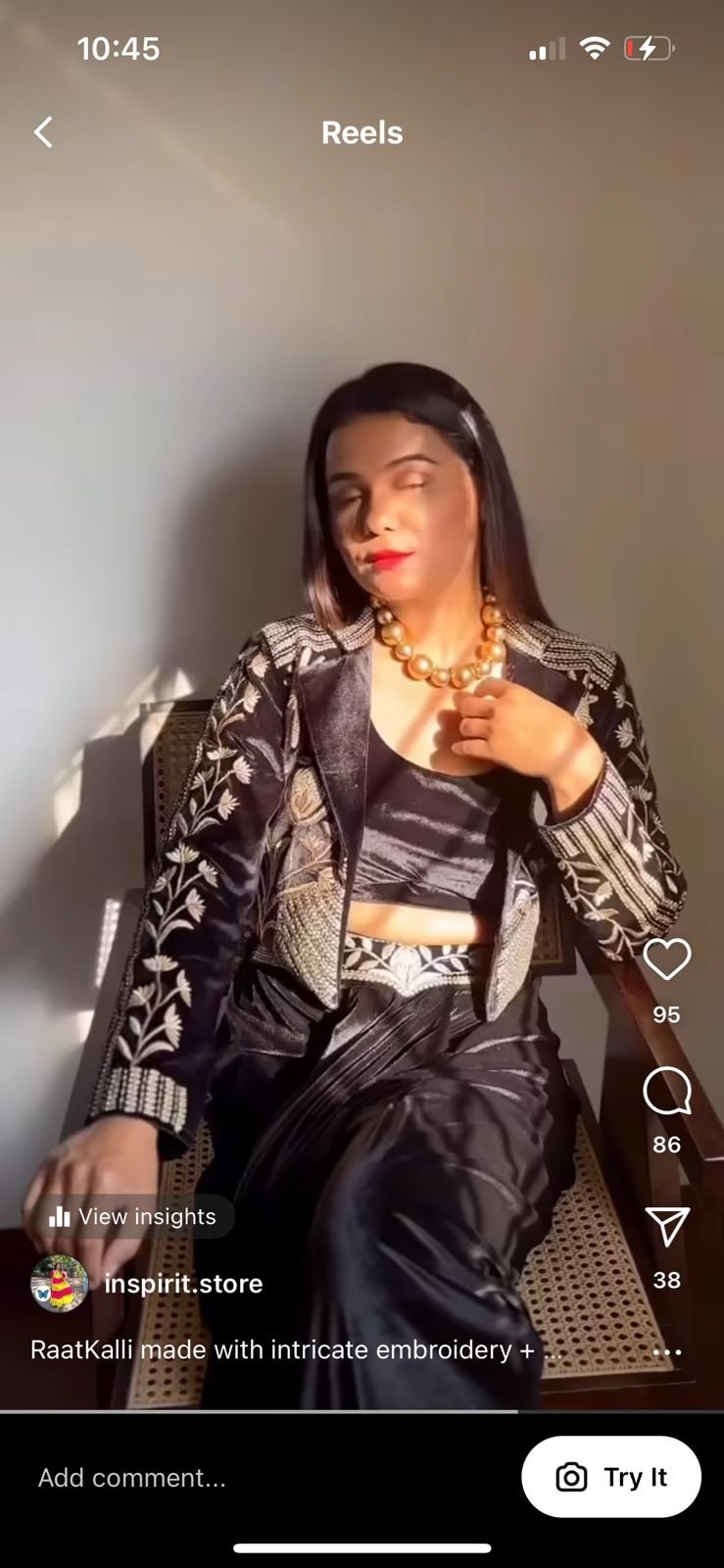Tap View insights
This screenshot has width=724, height=1568.
click(133, 1216)
